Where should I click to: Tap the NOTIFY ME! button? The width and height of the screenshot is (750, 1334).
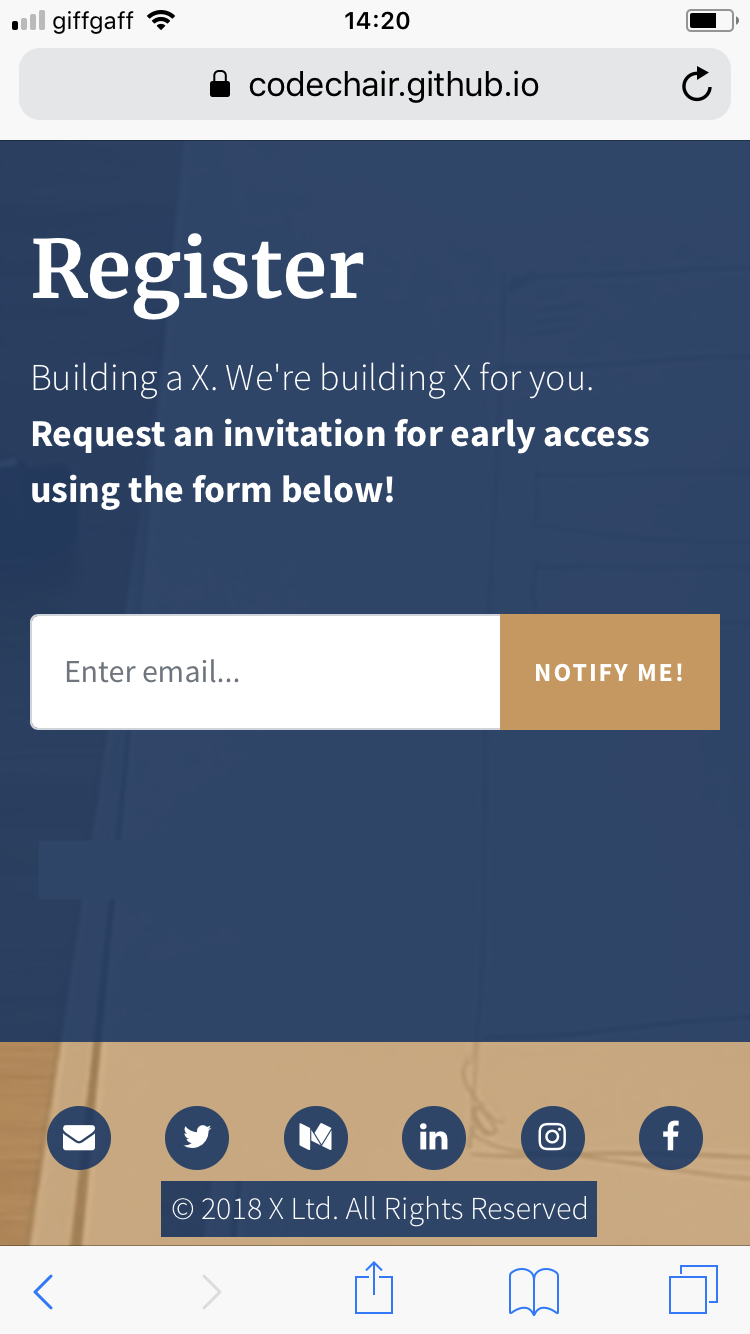coord(609,672)
